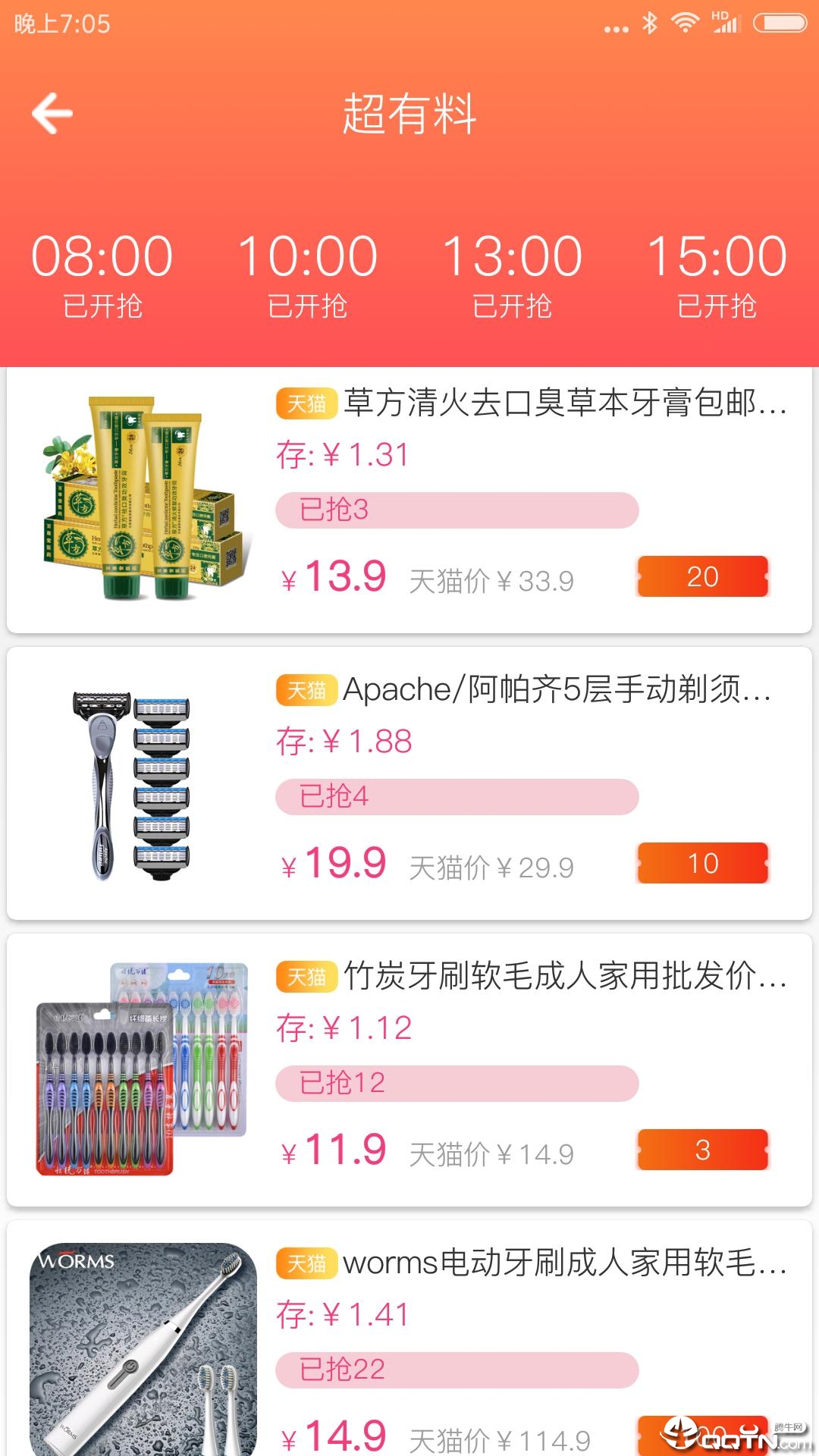Image resolution: width=819 pixels, height=1456 pixels.
Task: Claim the 20 yuan coupon for toothpaste
Action: tap(703, 576)
